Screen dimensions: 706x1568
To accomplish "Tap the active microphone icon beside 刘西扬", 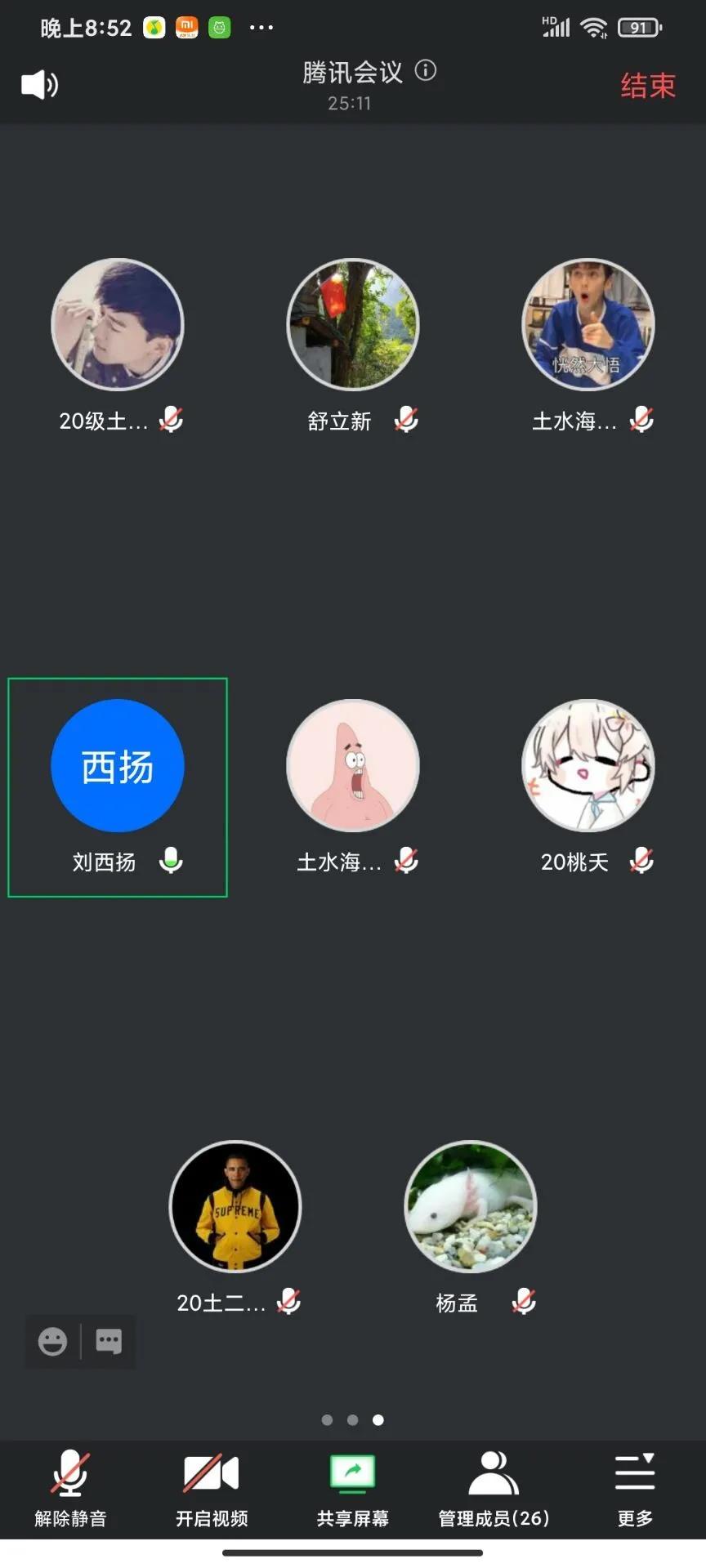I will pos(172,862).
